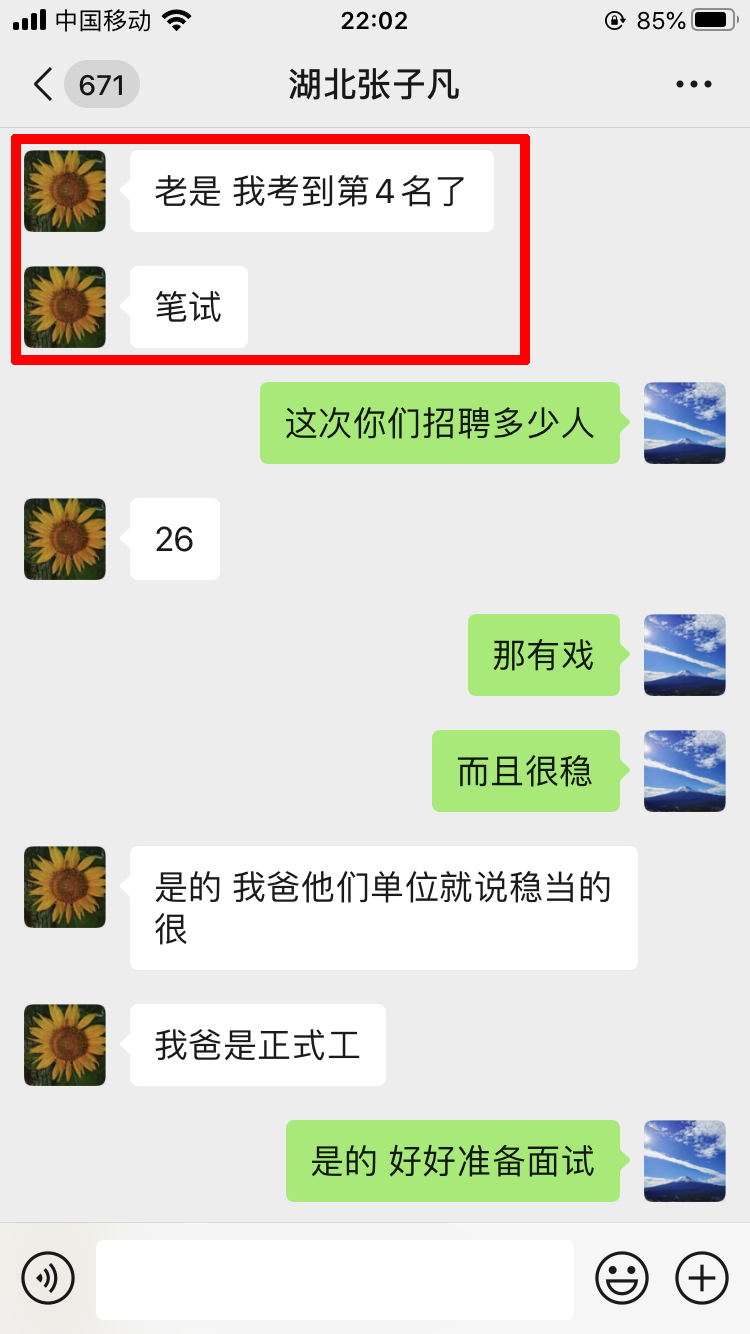The image size is (750, 1334).
Task: Go back to the chat list
Action: coord(43,85)
